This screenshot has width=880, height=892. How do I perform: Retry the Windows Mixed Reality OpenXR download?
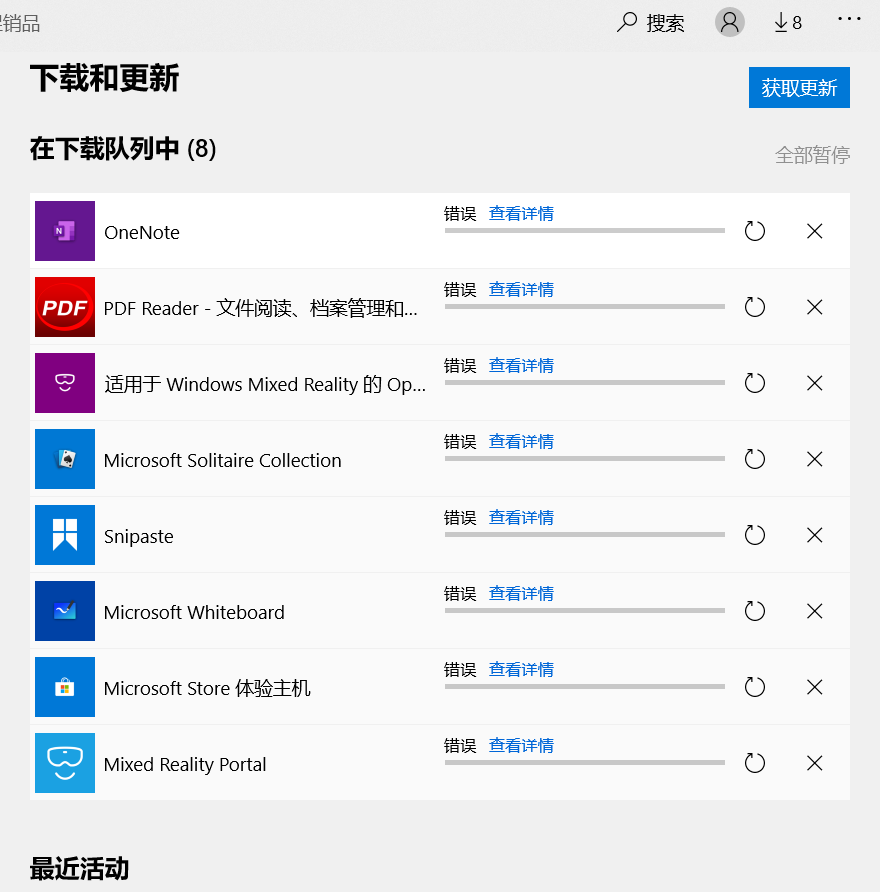pyautogui.click(x=755, y=383)
